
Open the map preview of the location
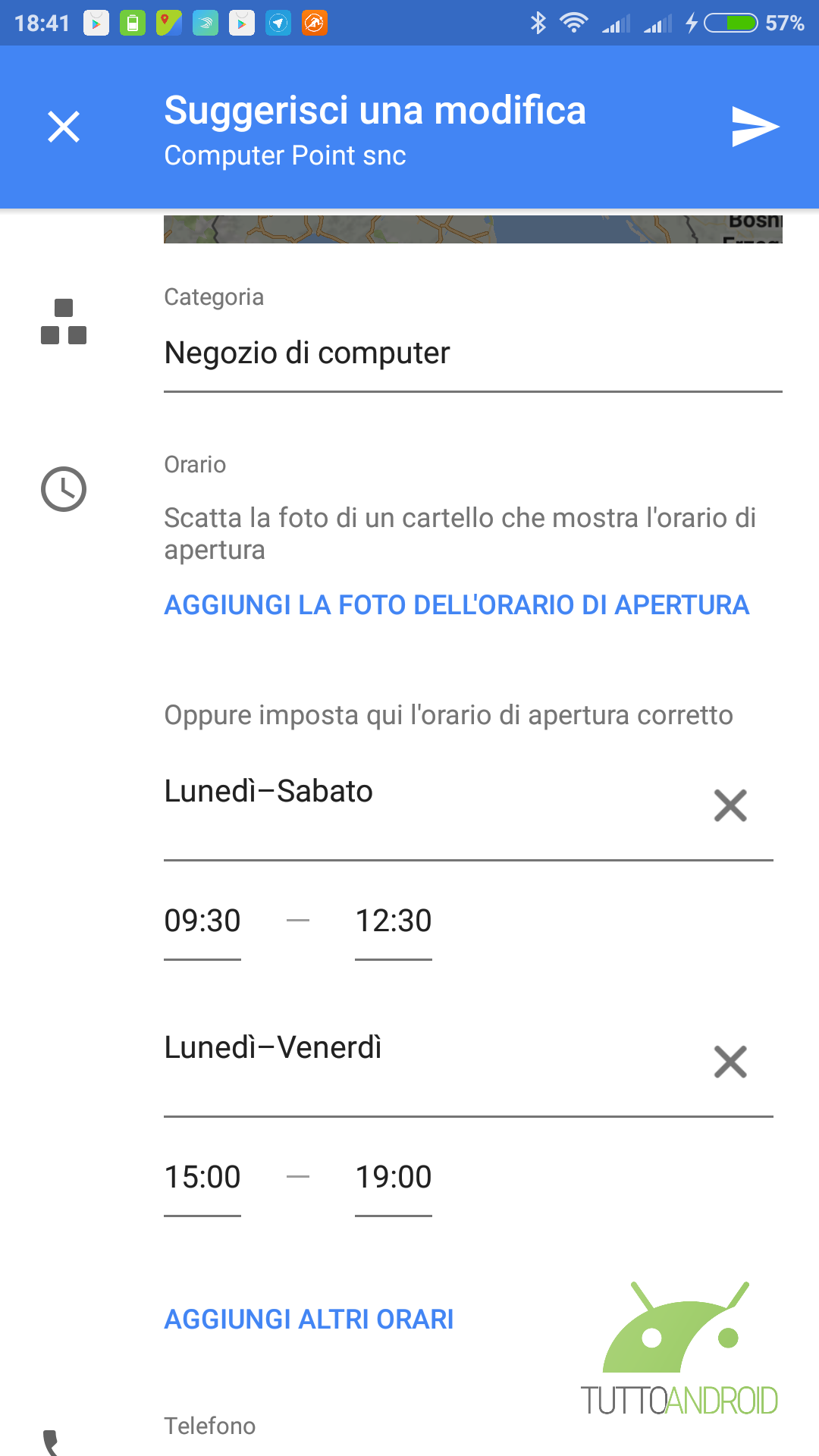[473, 229]
